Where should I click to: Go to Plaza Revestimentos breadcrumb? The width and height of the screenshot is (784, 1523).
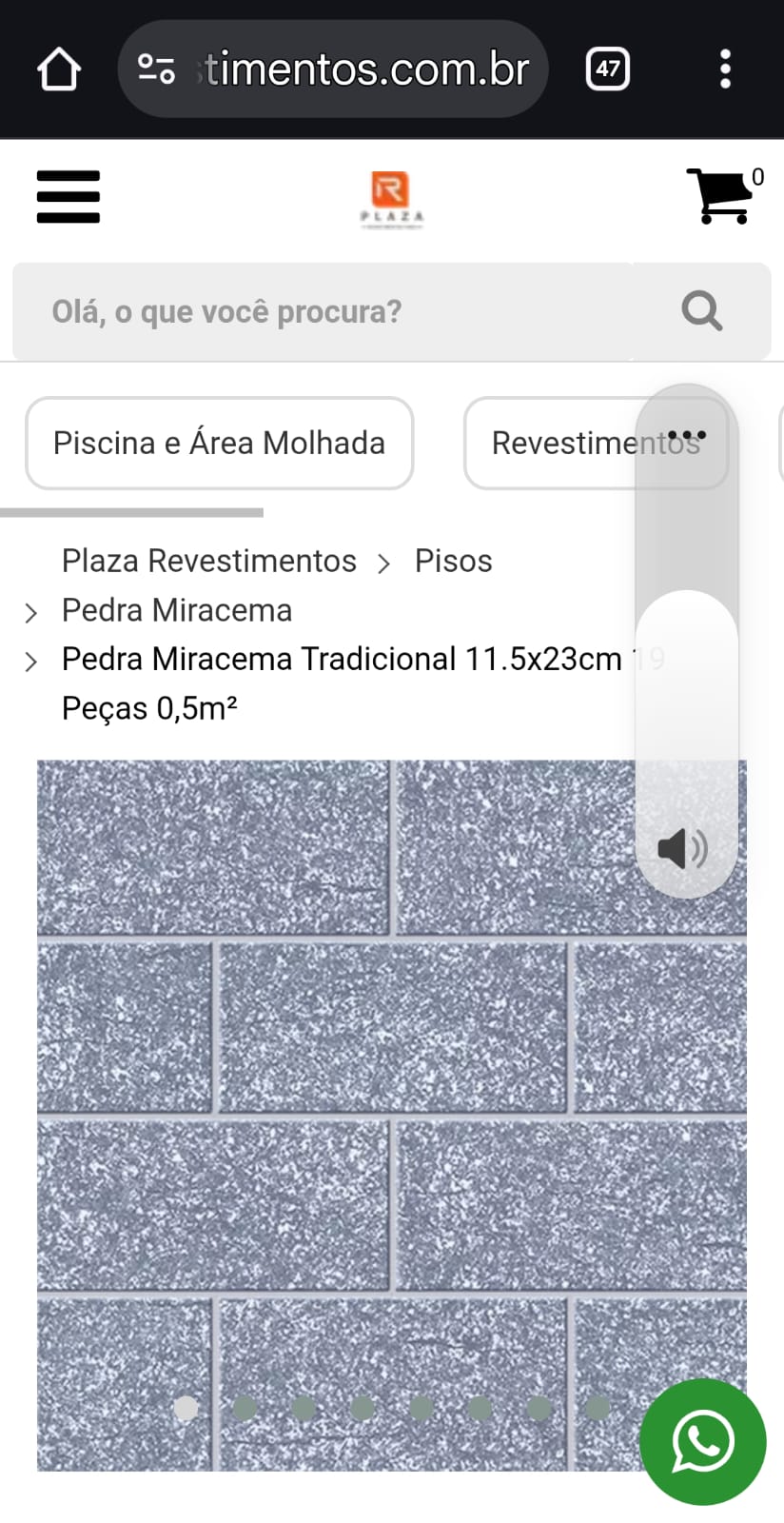[209, 562]
